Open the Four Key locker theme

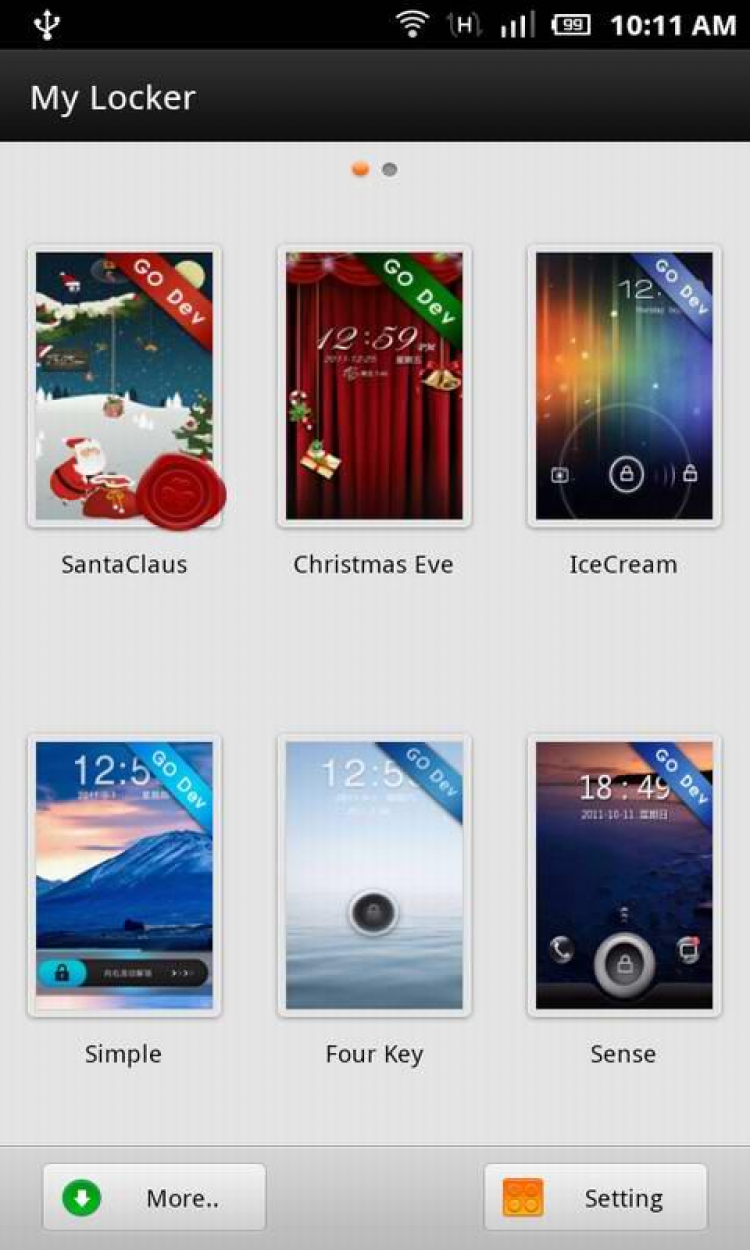374,876
